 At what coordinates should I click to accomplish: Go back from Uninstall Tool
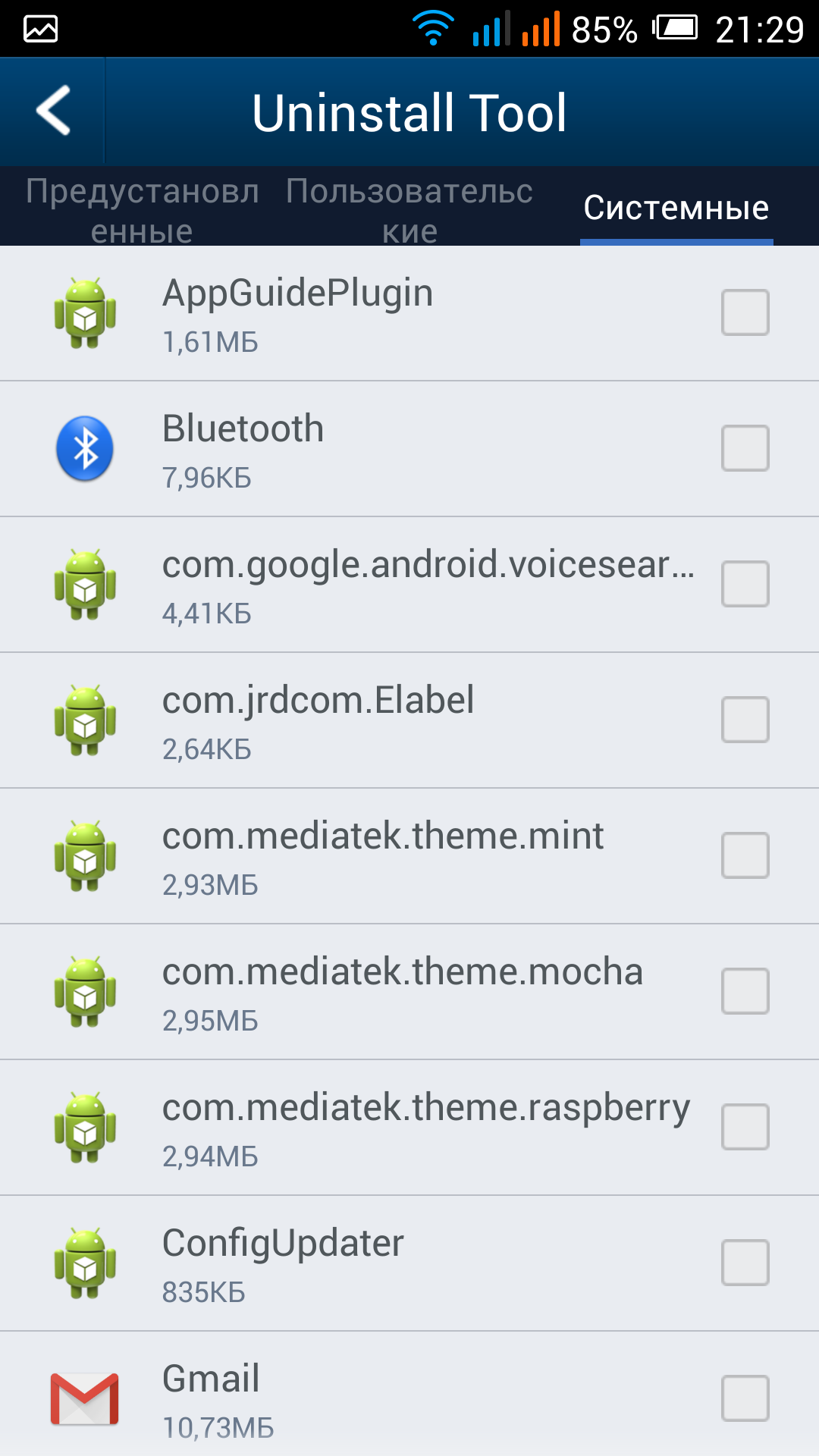coord(53,111)
